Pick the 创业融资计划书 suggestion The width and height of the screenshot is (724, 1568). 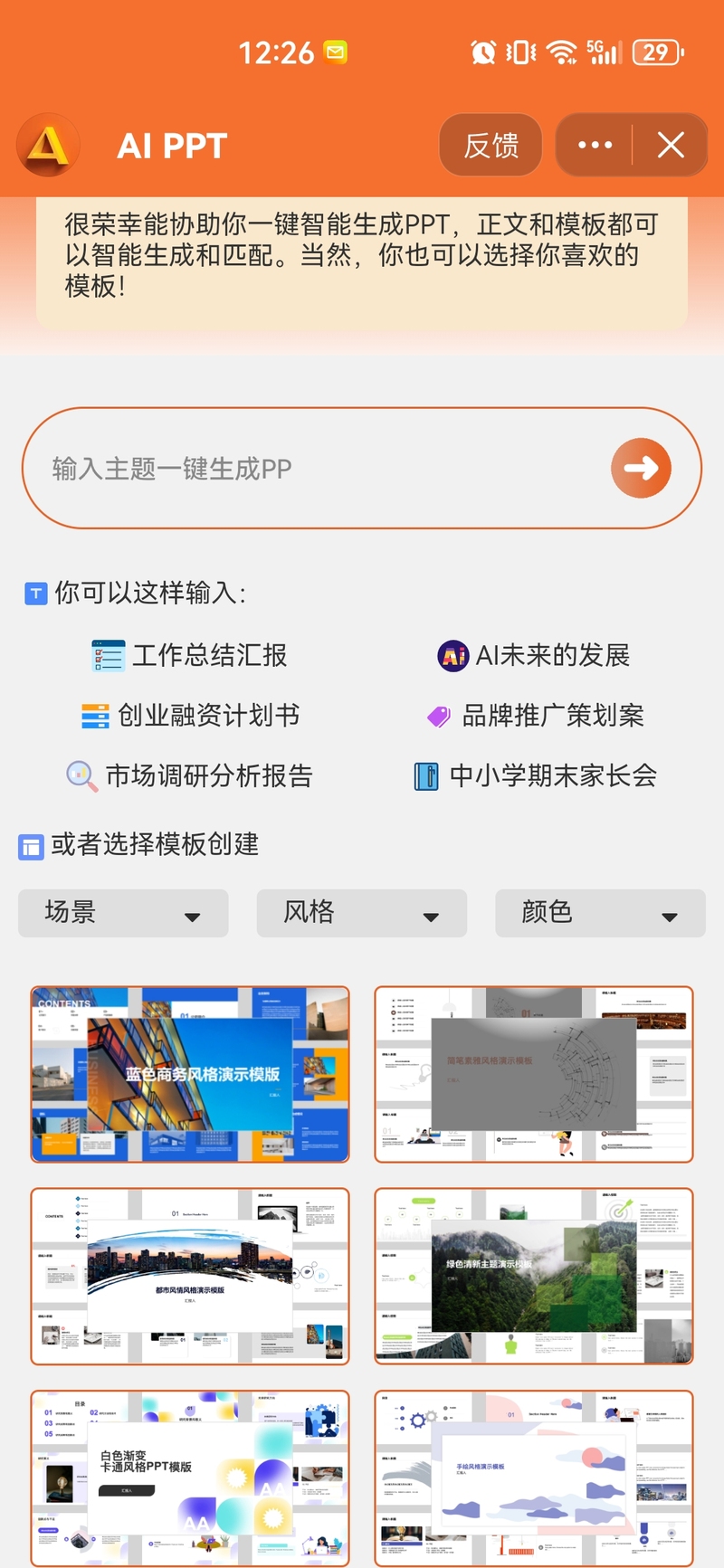(x=191, y=716)
